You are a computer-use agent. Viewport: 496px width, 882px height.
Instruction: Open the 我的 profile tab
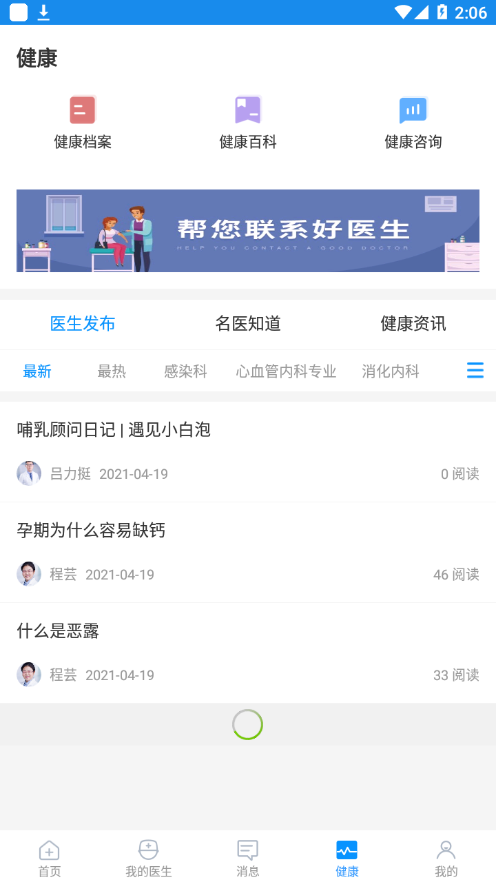(446, 858)
